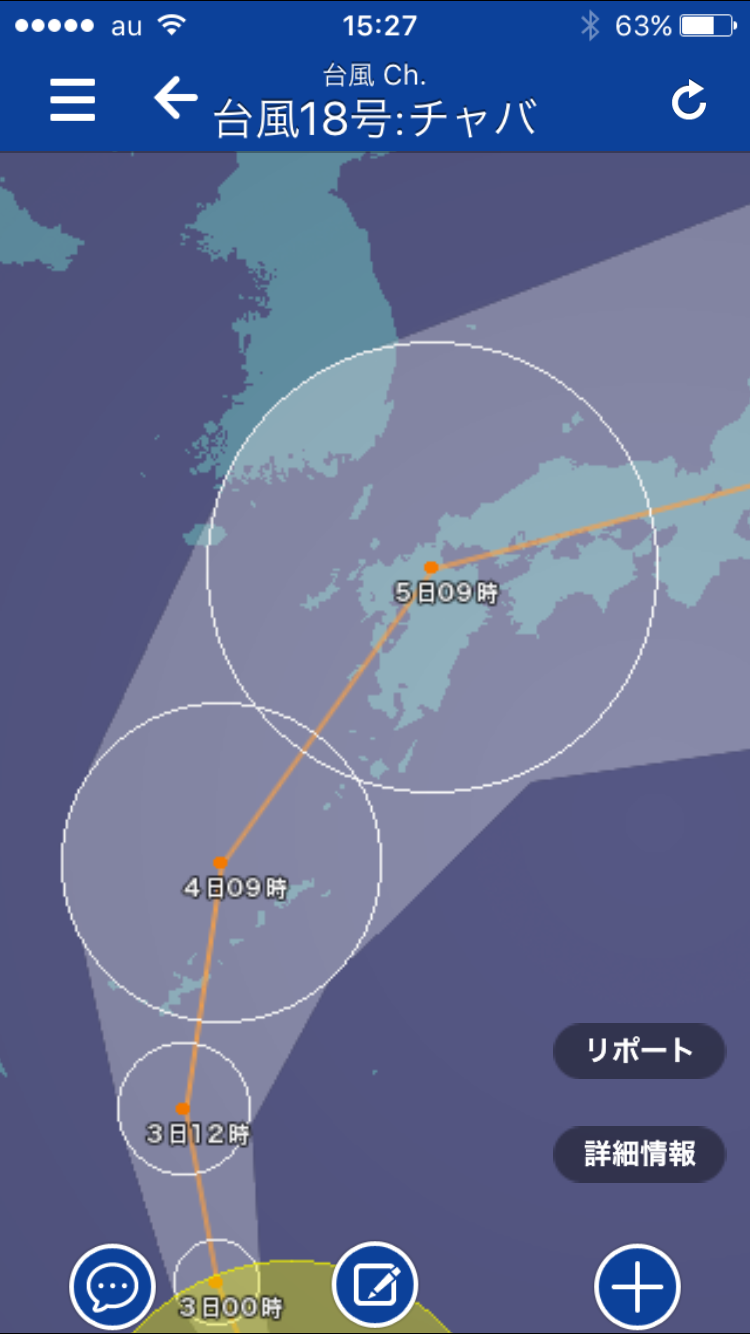This screenshot has width=750, height=1334.
Task: Refresh the typhoon map
Action: click(x=689, y=101)
